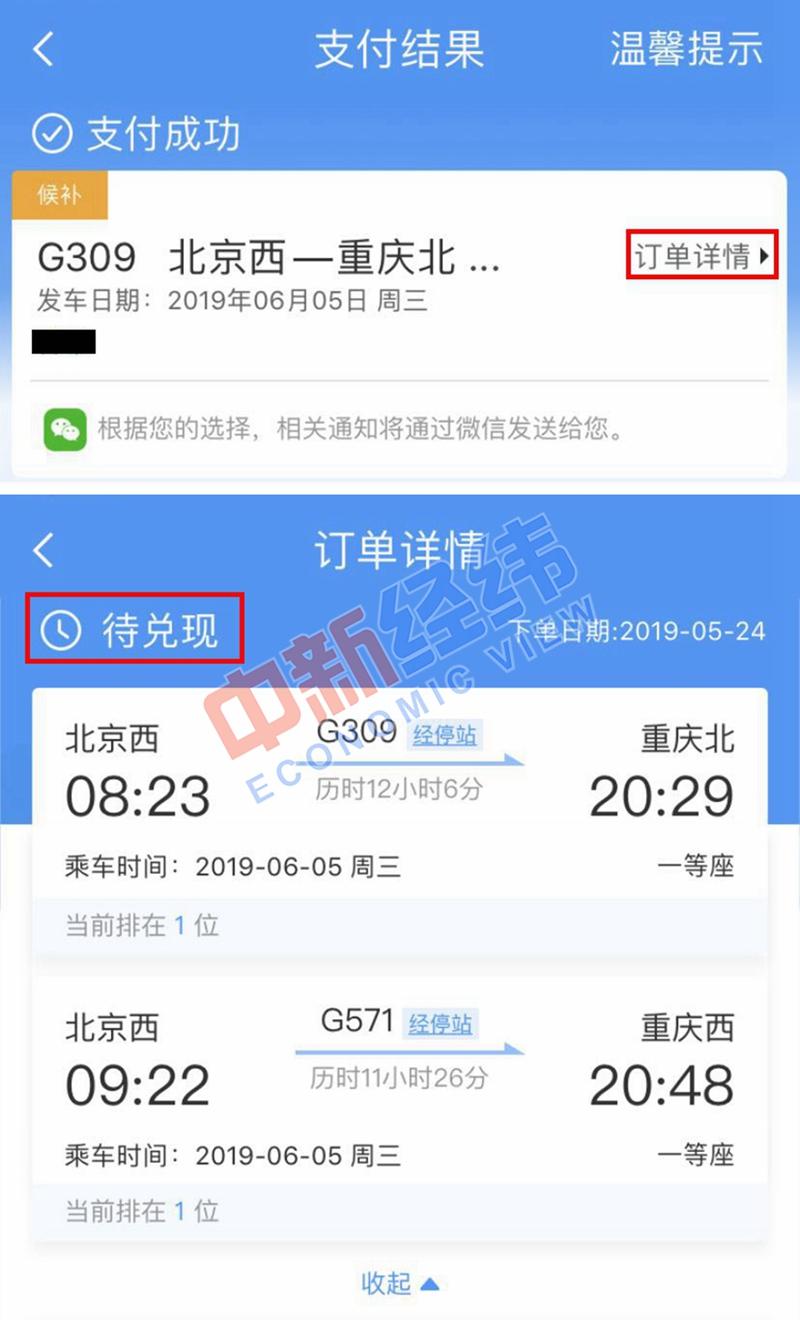
Task: View 经停站 for train G309
Action: (445, 736)
